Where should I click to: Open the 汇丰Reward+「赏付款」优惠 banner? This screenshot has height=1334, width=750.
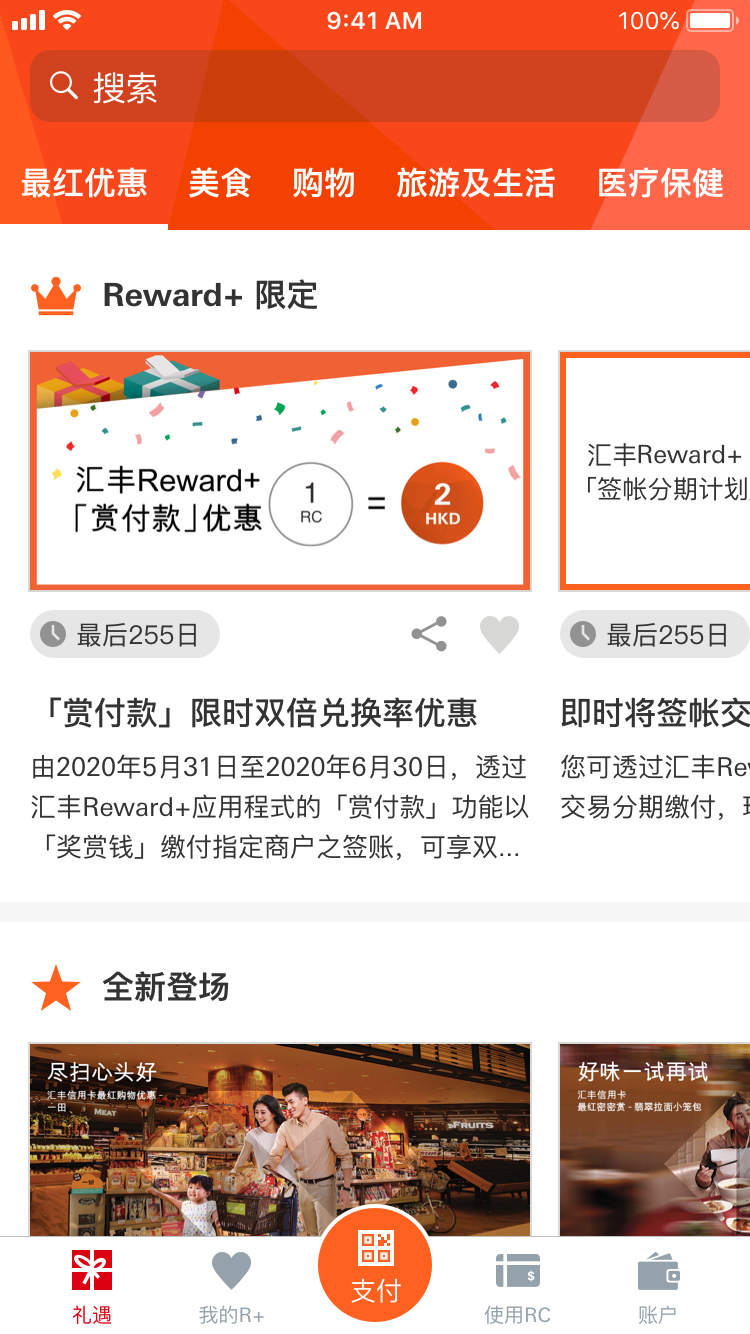coord(280,471)
